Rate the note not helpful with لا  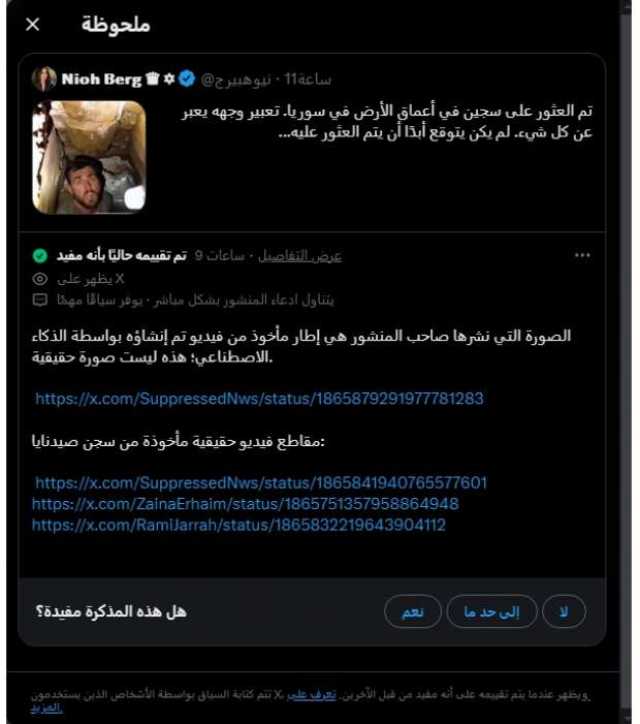click(563, 612)
